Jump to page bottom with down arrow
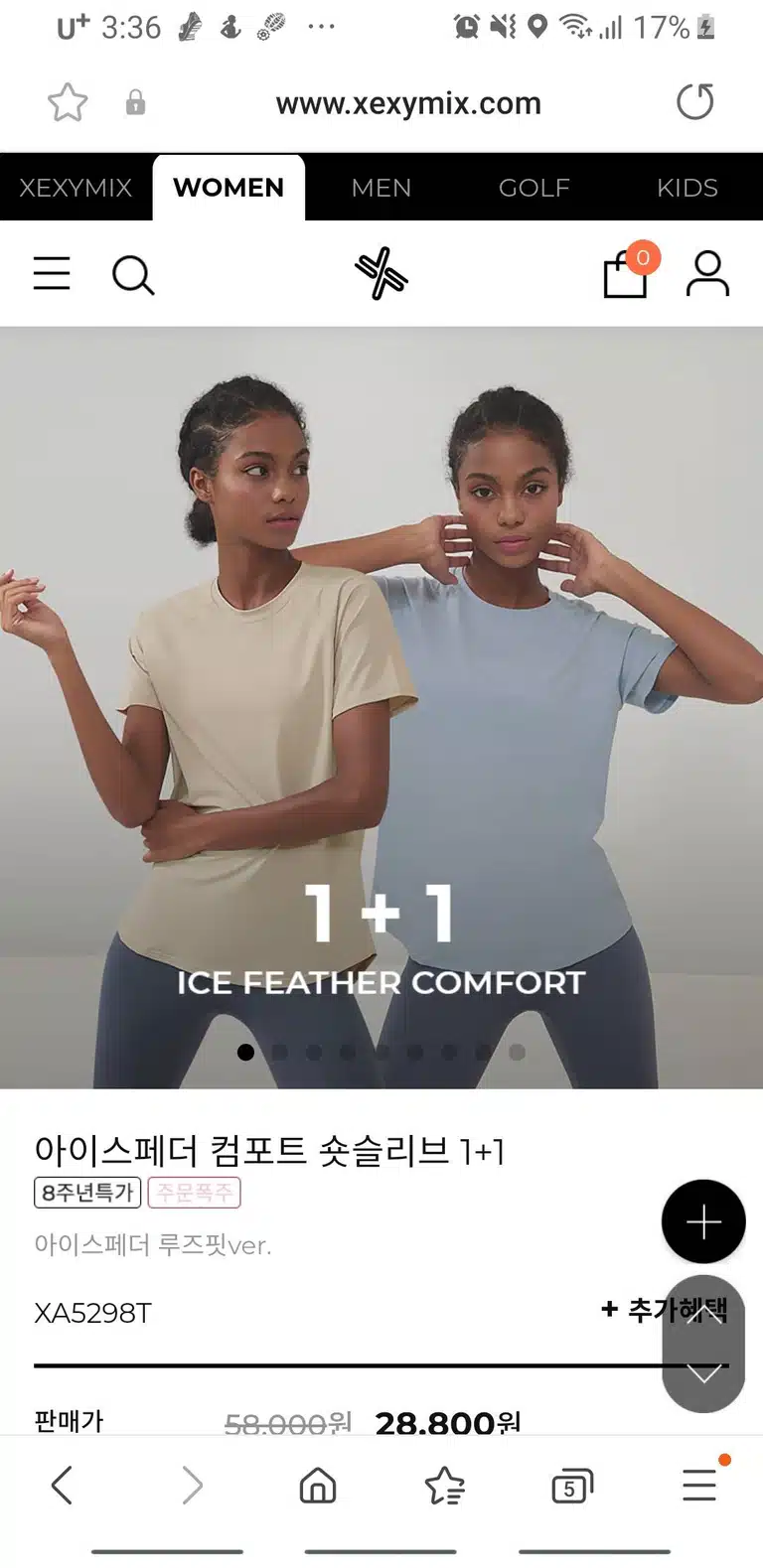This screenshot has height=1568, width=763. click(x=703, y=1376)
